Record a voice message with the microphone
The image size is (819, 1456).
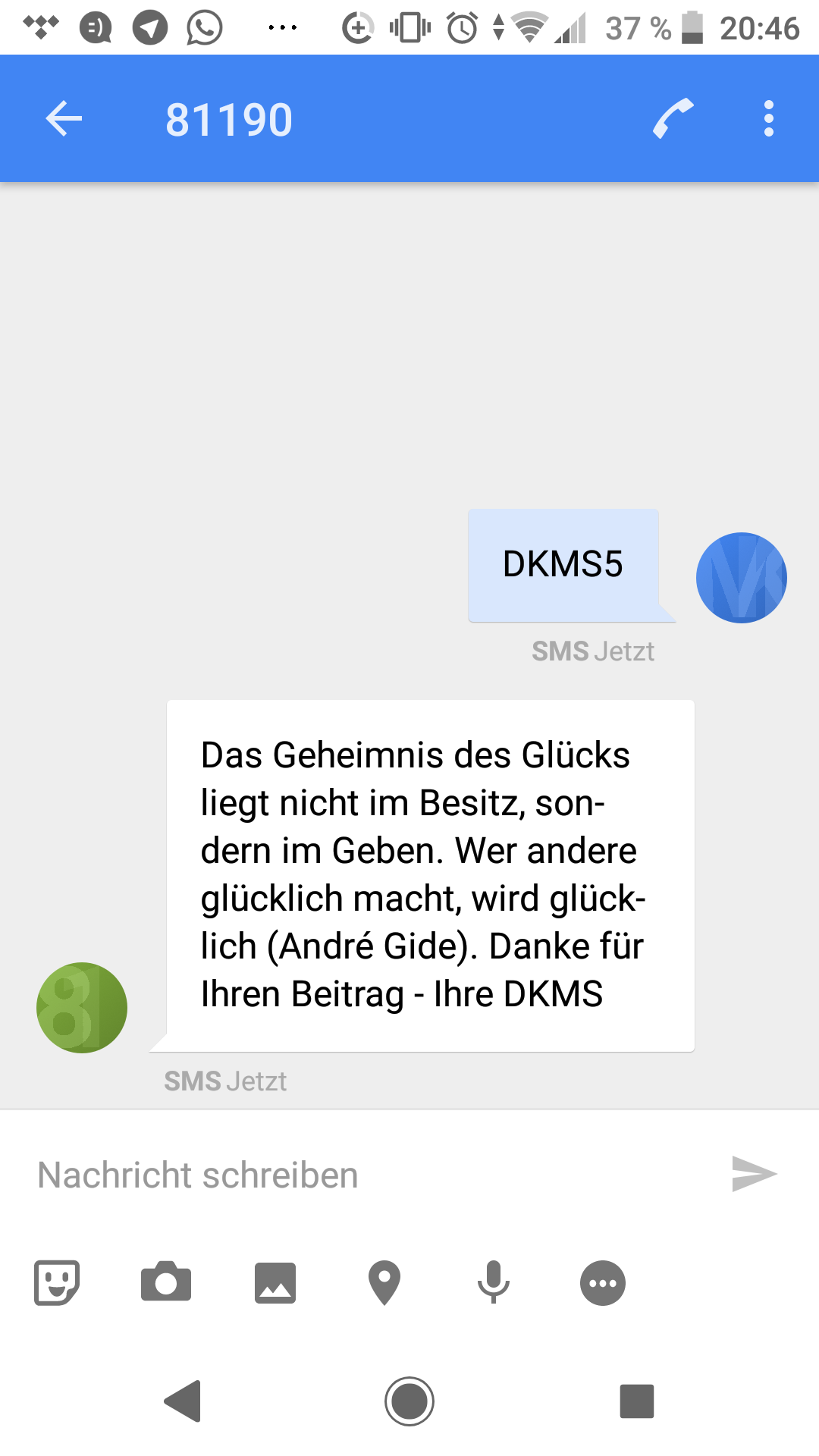click(494, 1282)
